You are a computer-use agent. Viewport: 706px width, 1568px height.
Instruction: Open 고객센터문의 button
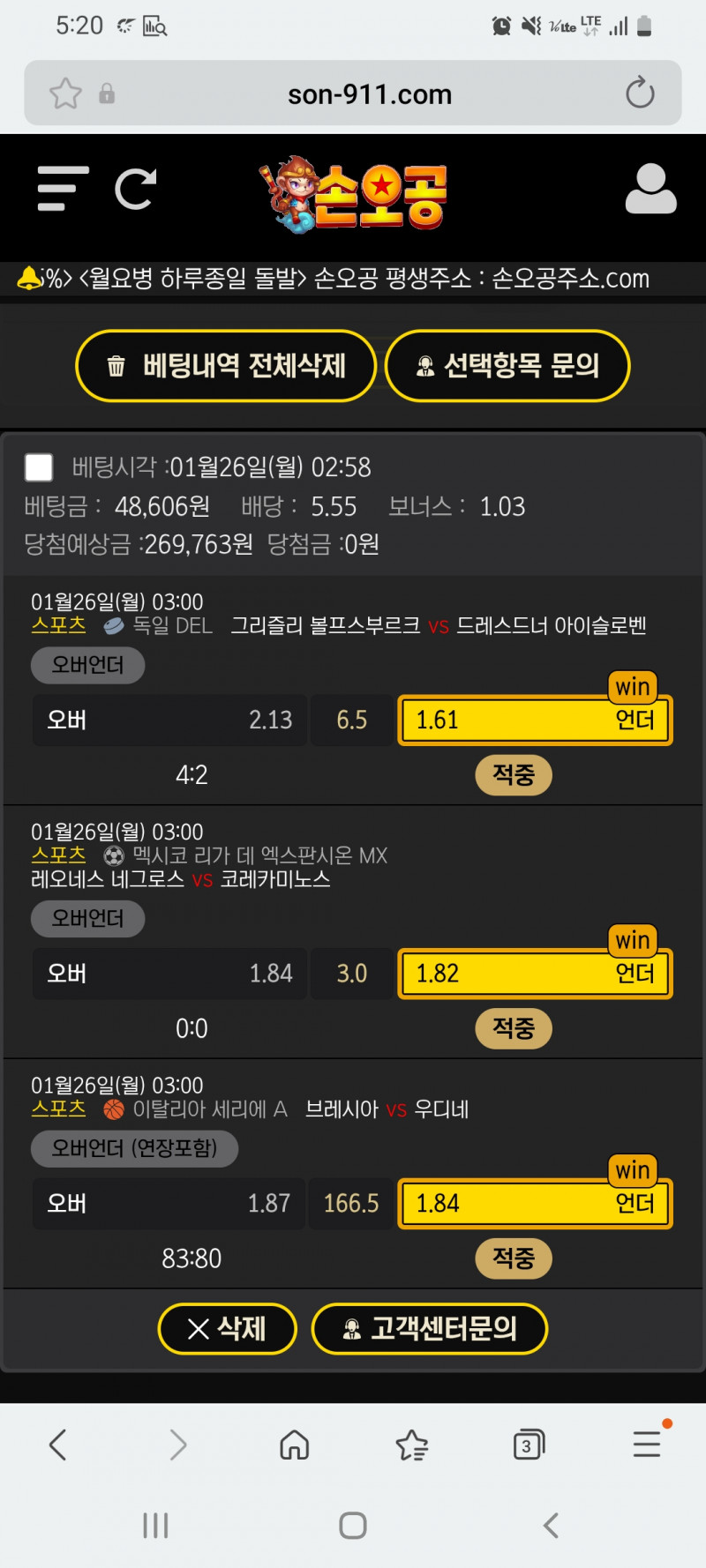coord(430,1328)
